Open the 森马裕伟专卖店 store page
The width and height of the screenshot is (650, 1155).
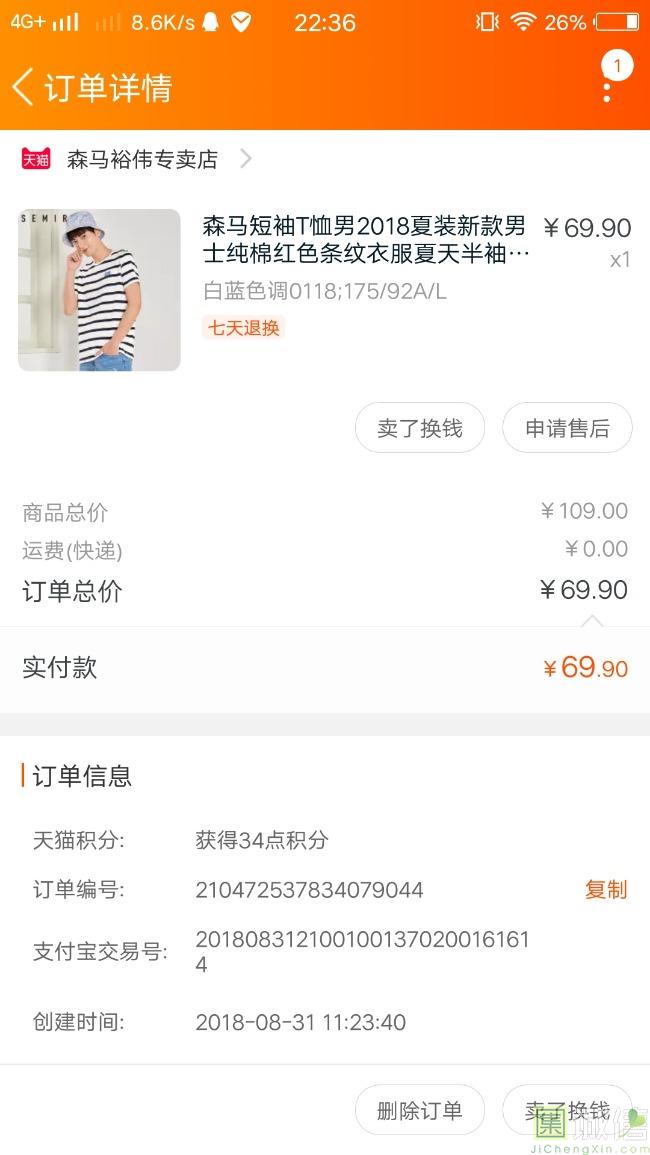(x=137, y=158)
